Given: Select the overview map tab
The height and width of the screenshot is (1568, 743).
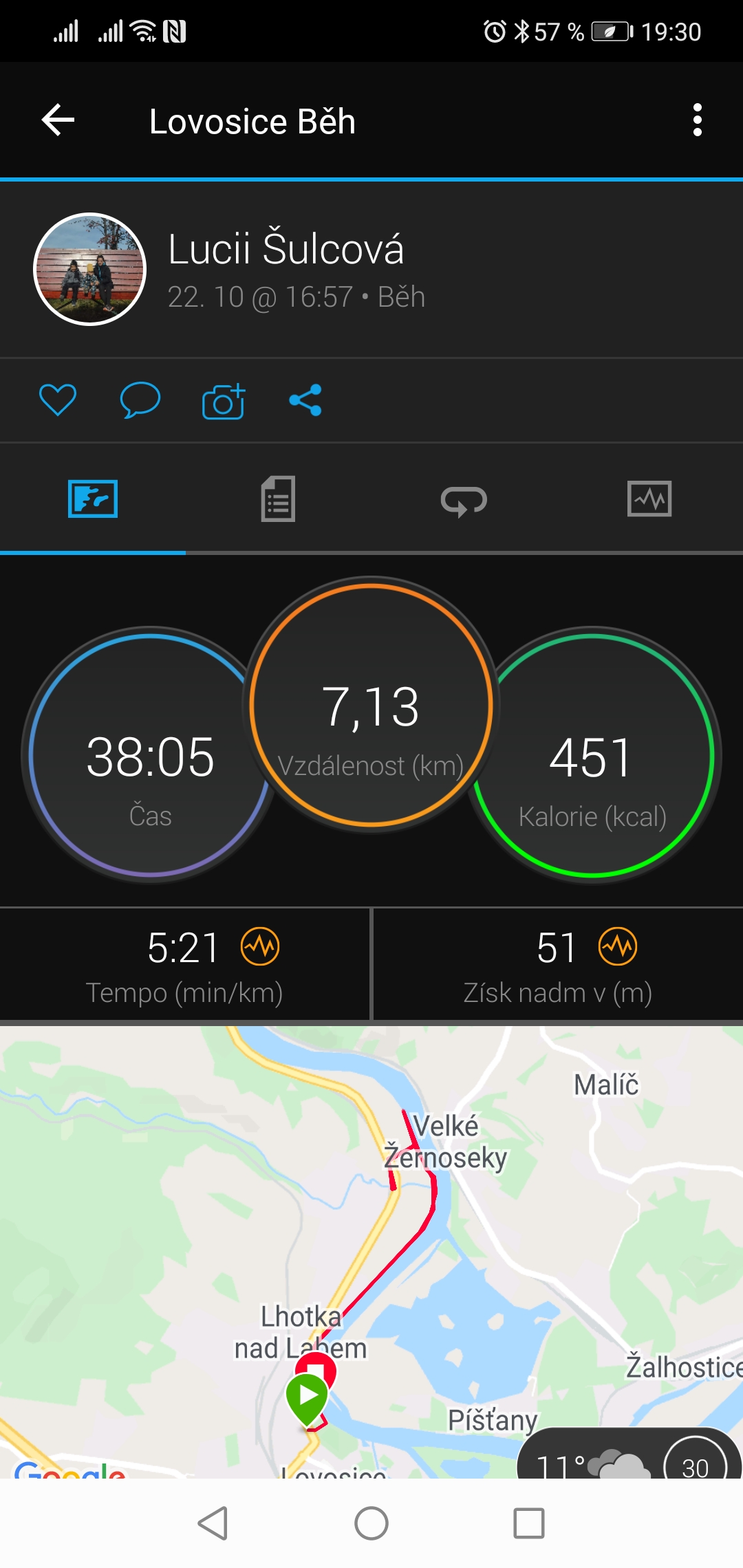Looking at the screenshot, I should tap(93, 499).
